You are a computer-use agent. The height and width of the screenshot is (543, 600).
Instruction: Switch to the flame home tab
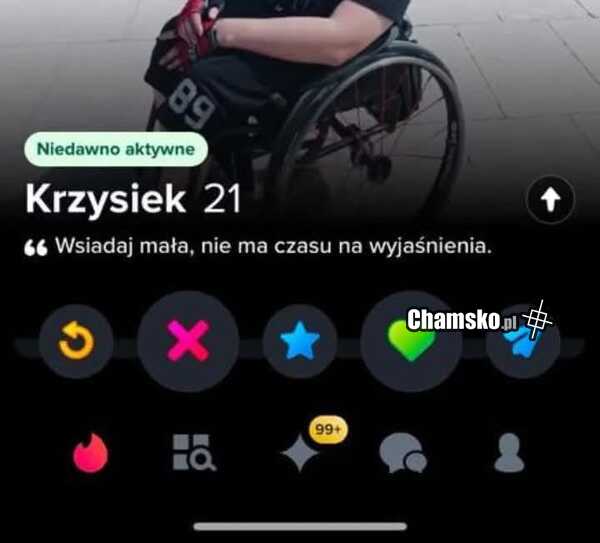(x=90, y=454)
